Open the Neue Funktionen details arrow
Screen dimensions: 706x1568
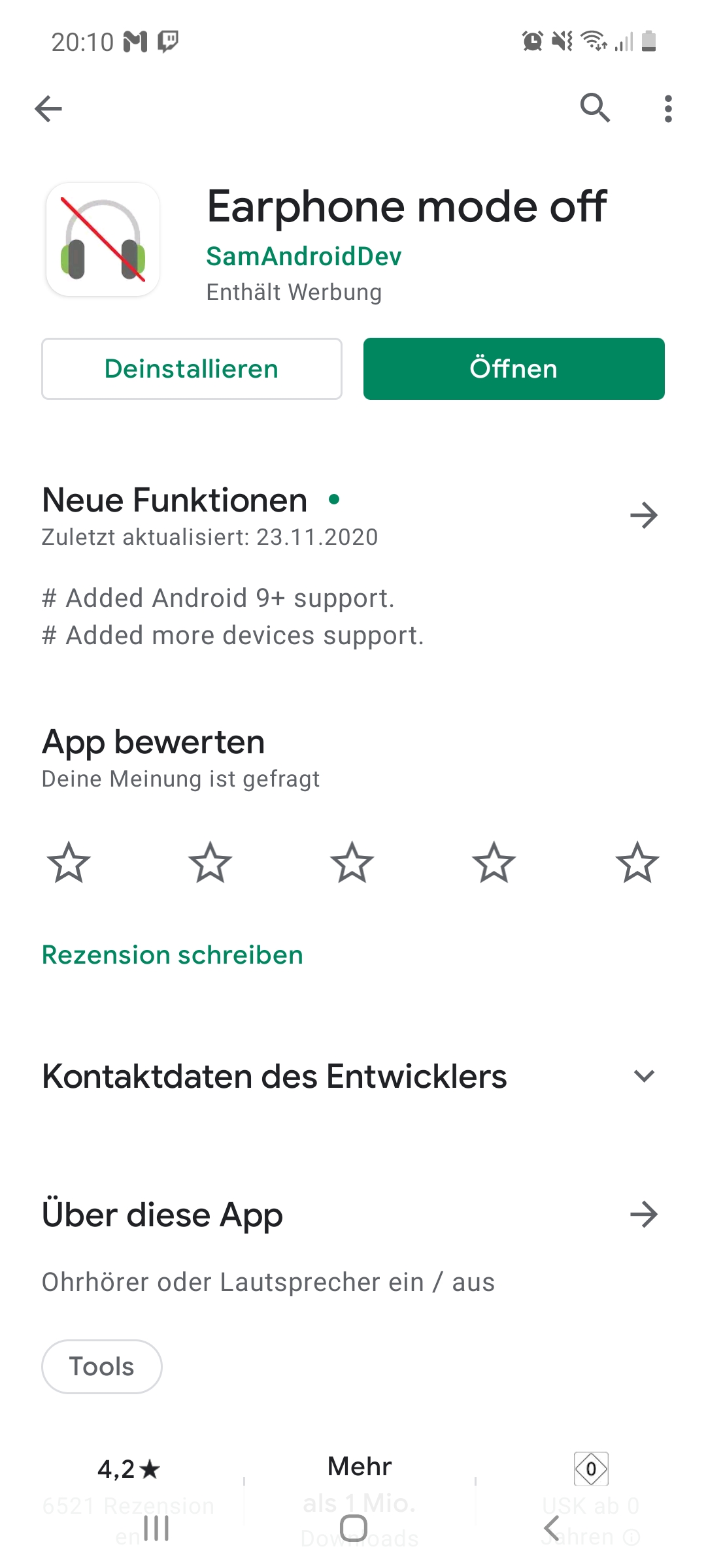645,515
